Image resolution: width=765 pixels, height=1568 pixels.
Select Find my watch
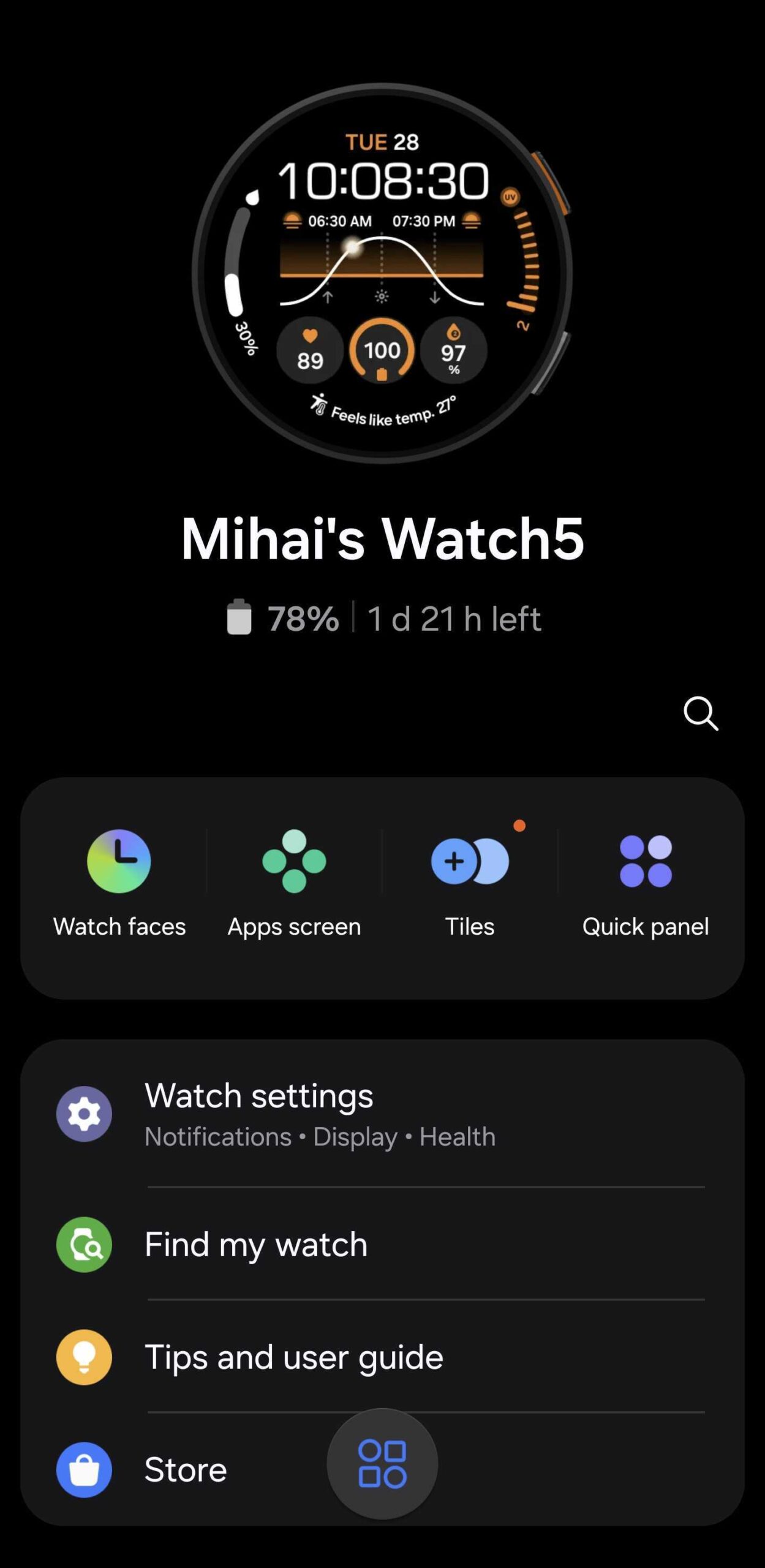255,1243
